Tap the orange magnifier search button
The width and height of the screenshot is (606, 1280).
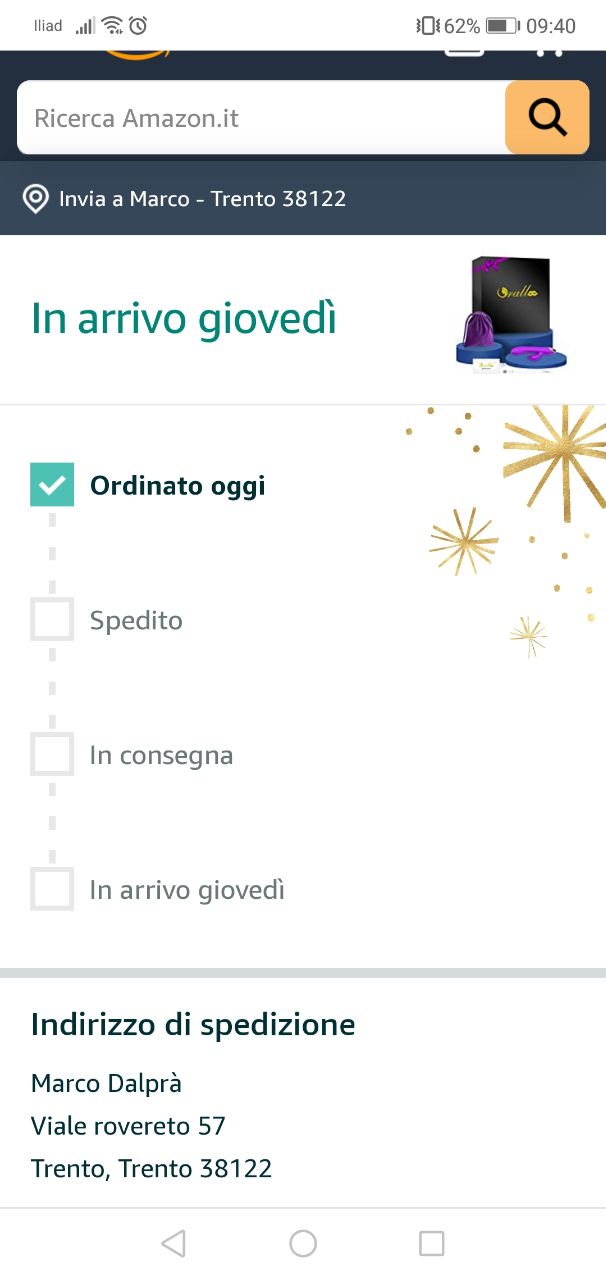(547, 118)
